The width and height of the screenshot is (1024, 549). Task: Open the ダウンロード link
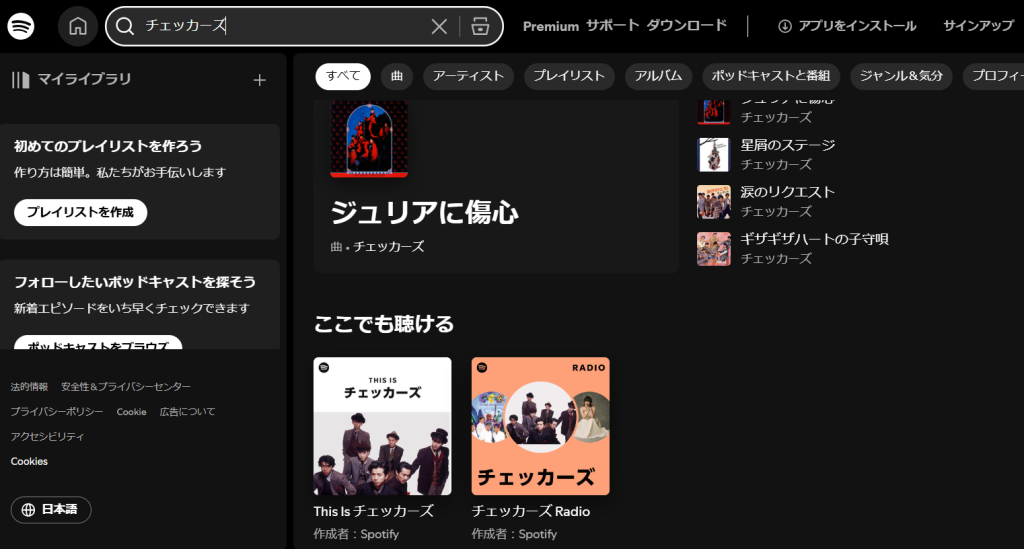pos(686,26)
